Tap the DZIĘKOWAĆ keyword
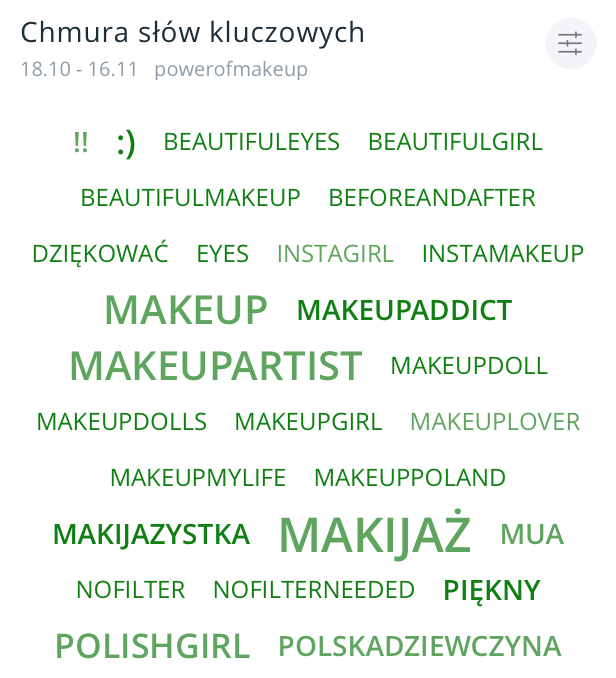The image size is (616, 678). 100,254
